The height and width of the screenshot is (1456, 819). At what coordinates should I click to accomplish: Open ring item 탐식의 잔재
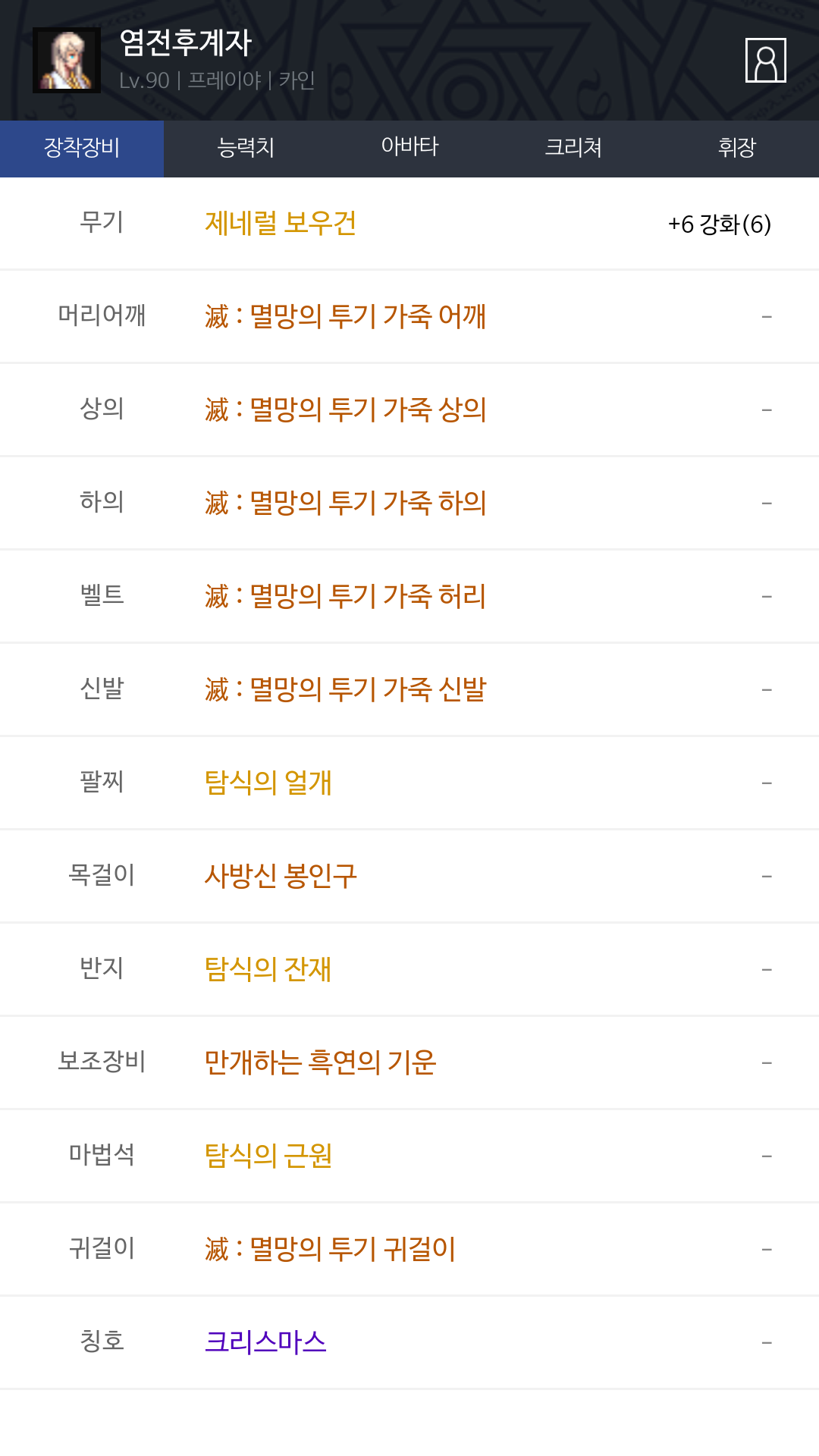point(268,969)
